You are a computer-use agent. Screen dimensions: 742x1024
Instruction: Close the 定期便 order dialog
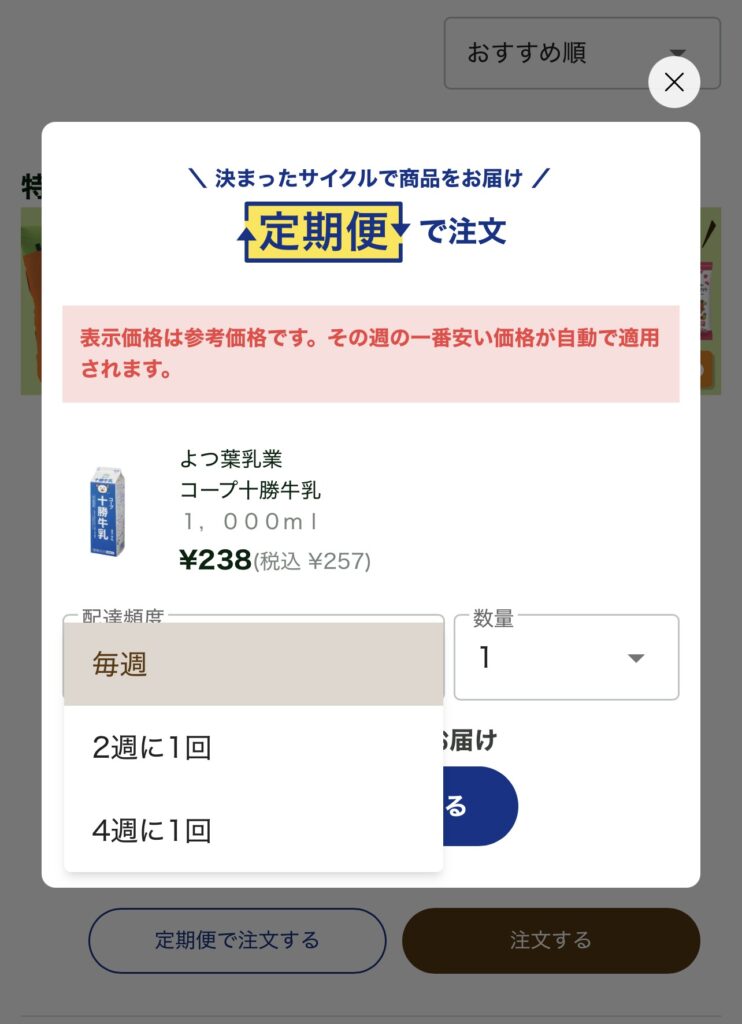coord(674,82)
